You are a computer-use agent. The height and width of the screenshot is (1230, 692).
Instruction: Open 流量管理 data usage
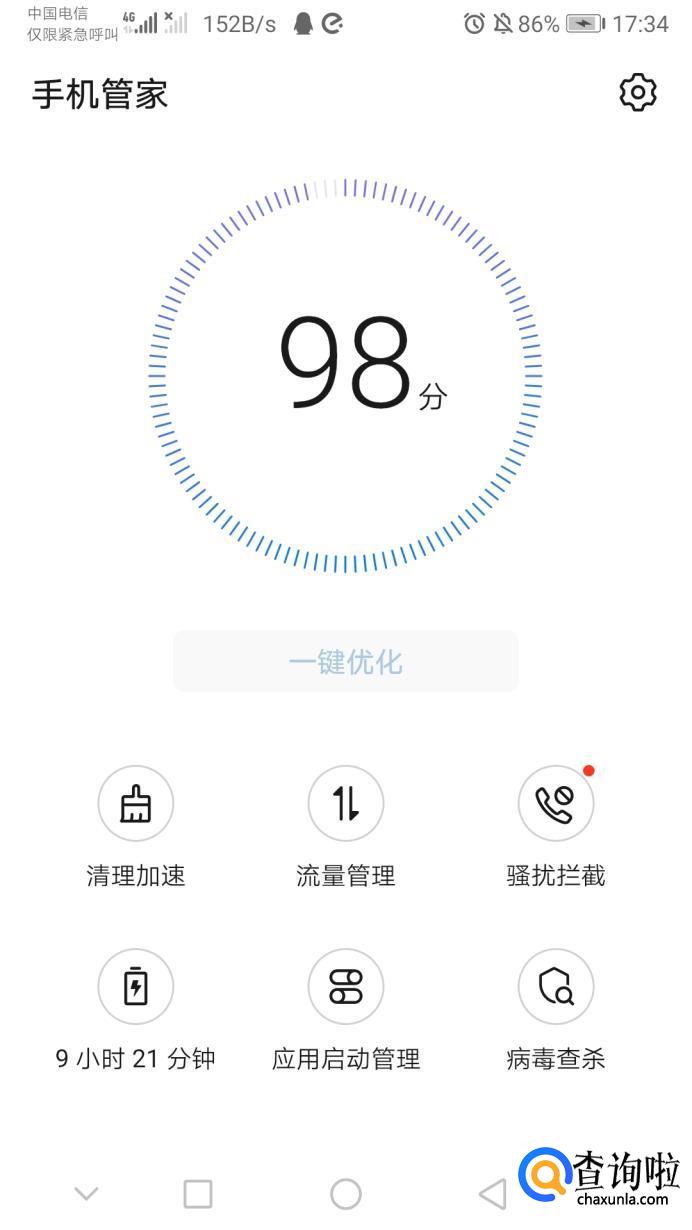tap(346, 804)
